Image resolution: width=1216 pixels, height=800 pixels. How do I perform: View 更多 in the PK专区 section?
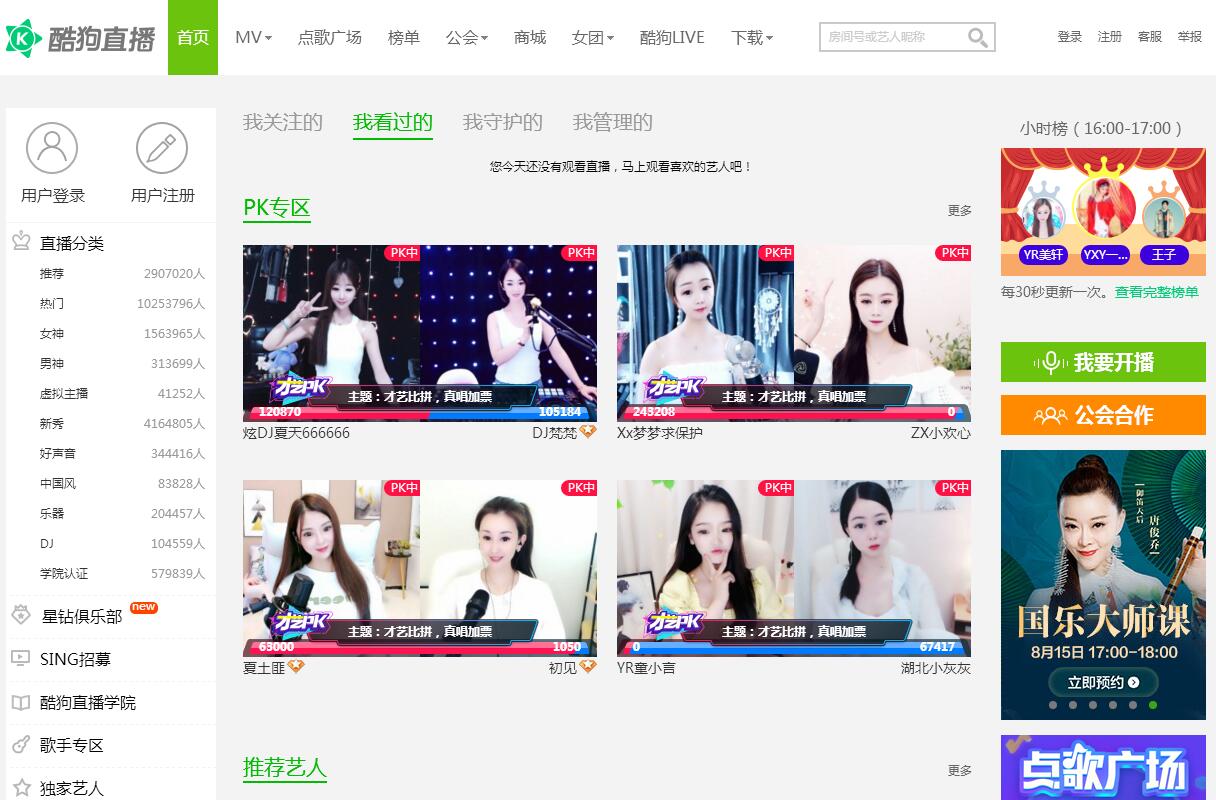pyautogui.click(x=959, y=210)
